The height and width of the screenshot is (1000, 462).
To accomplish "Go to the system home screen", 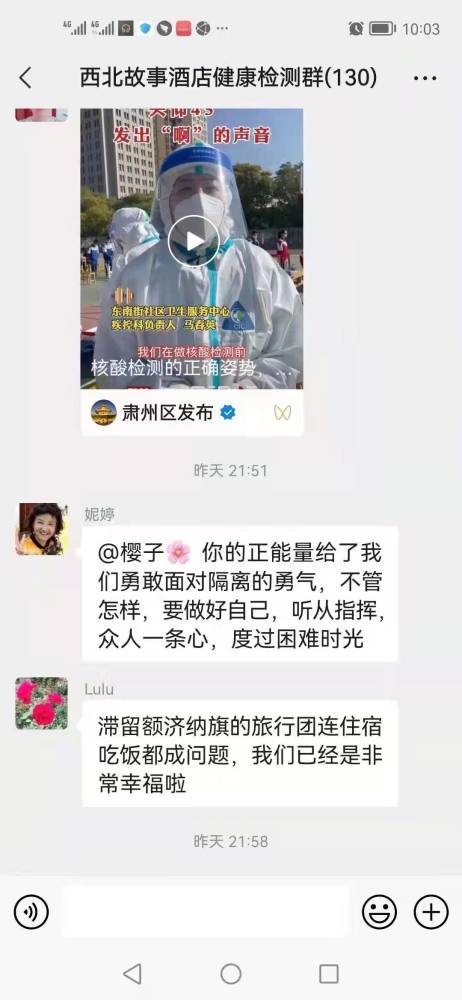I will (231, 973).
